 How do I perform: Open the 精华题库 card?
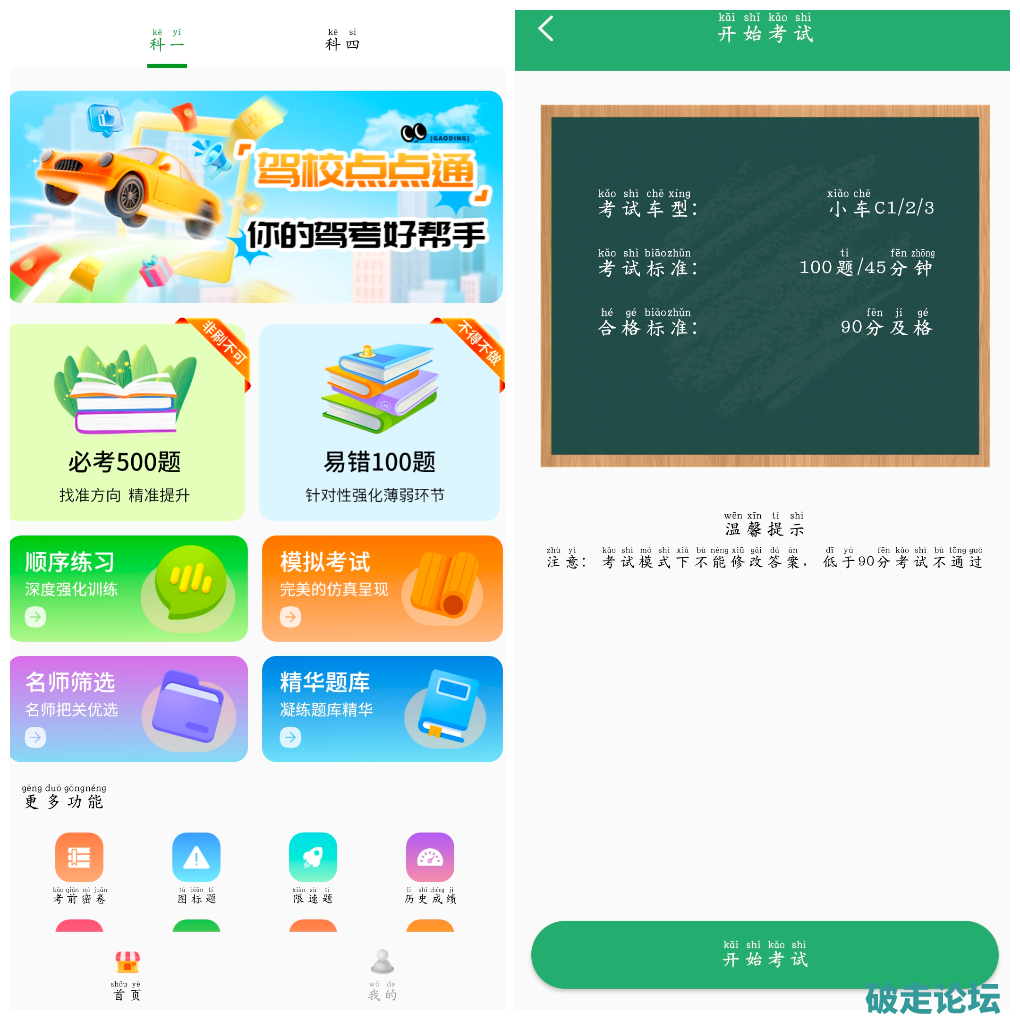point(382,708)
